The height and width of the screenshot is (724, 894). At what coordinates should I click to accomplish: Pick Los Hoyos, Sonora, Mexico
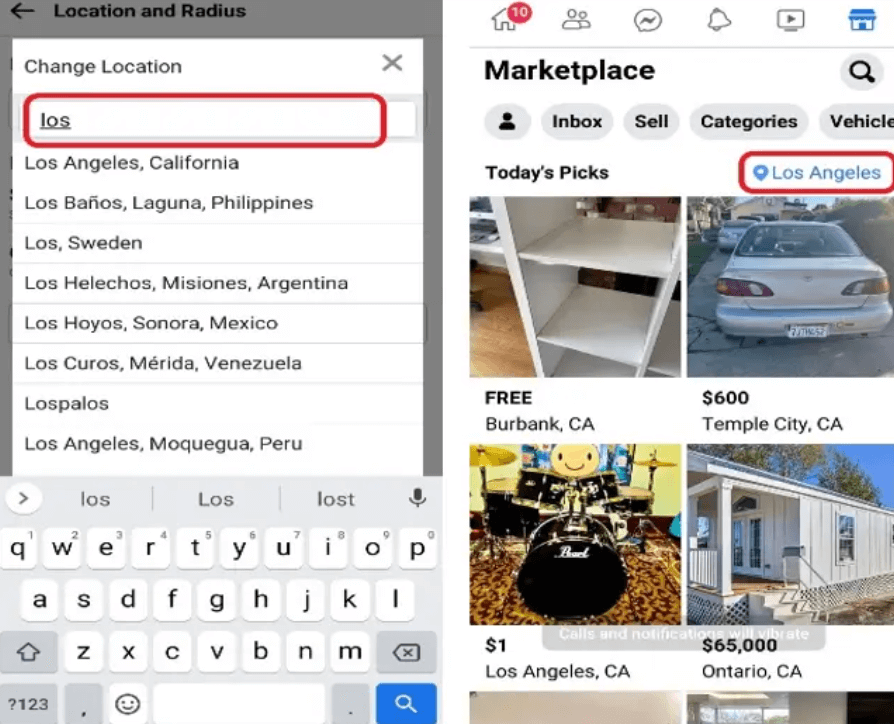click(x=151, y=323)
